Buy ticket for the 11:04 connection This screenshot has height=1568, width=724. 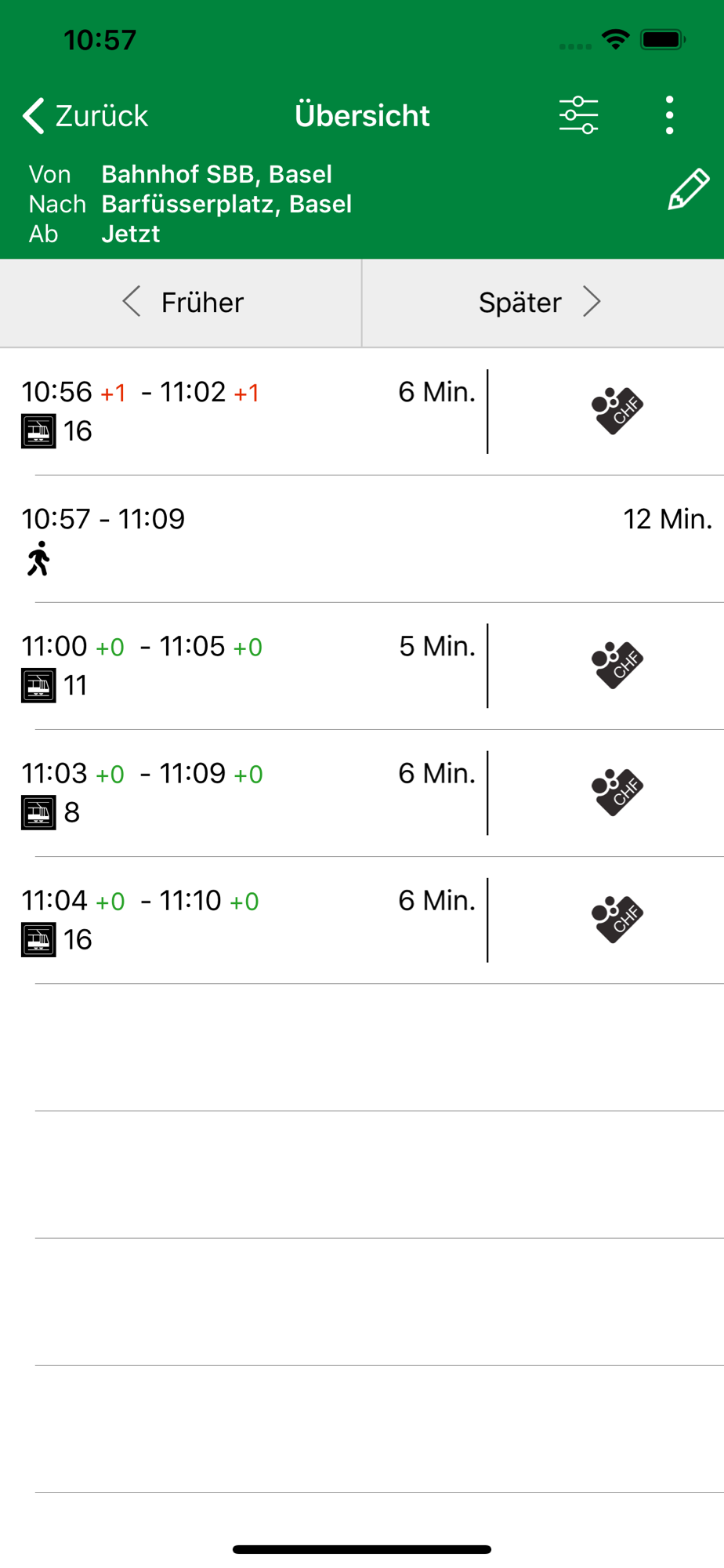617,919
